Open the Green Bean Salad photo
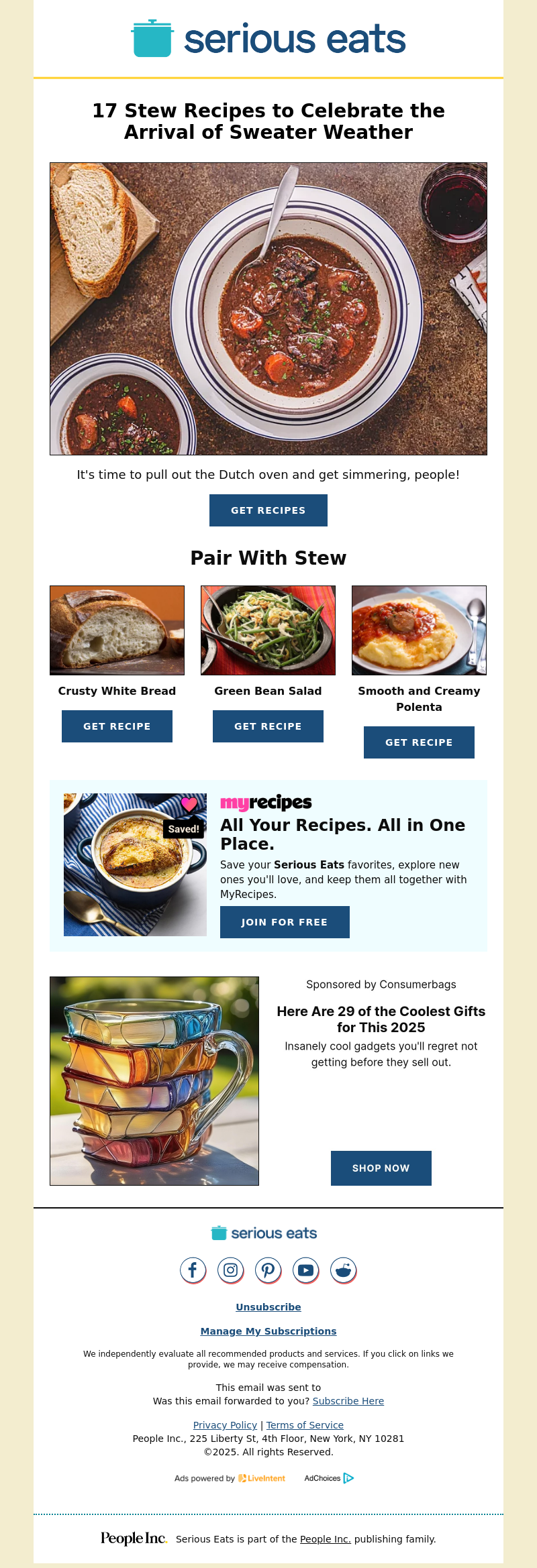 click(268, 630)
